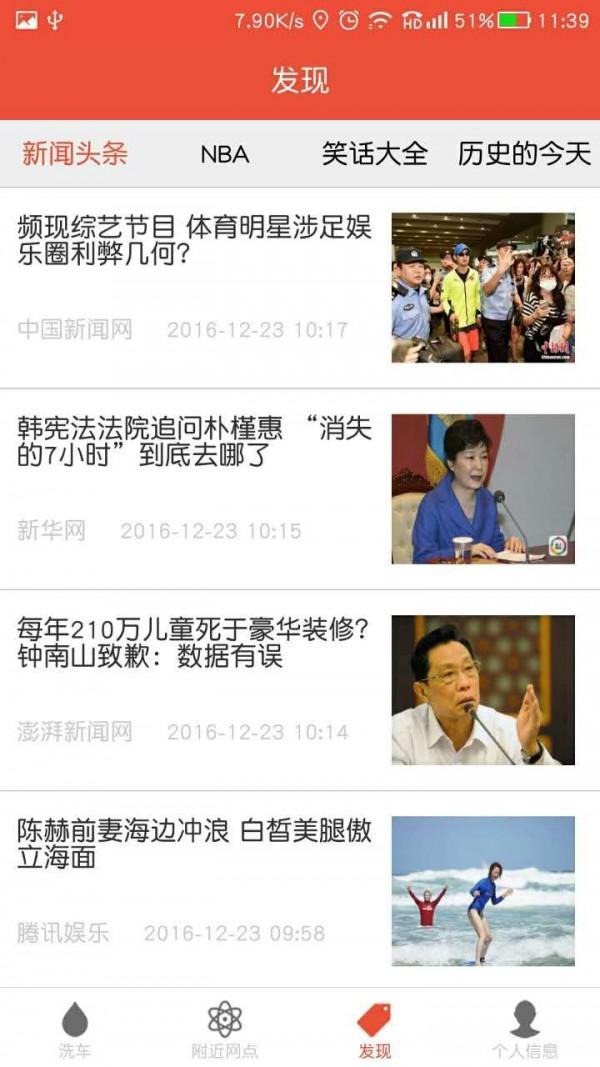Viewport: 600px width, 1067px height.
Task: Open the 笑话大全 tab
Action: [374, 154]
